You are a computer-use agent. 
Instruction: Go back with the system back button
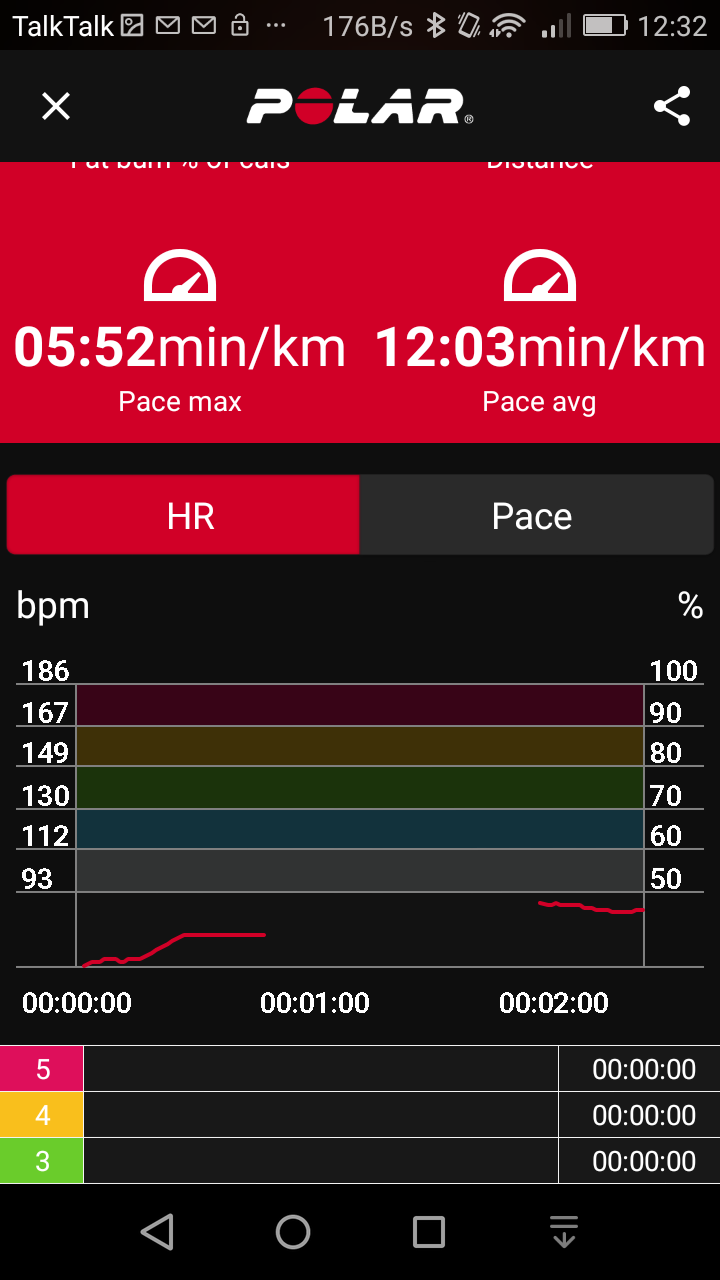click(x=157, y=1232)
